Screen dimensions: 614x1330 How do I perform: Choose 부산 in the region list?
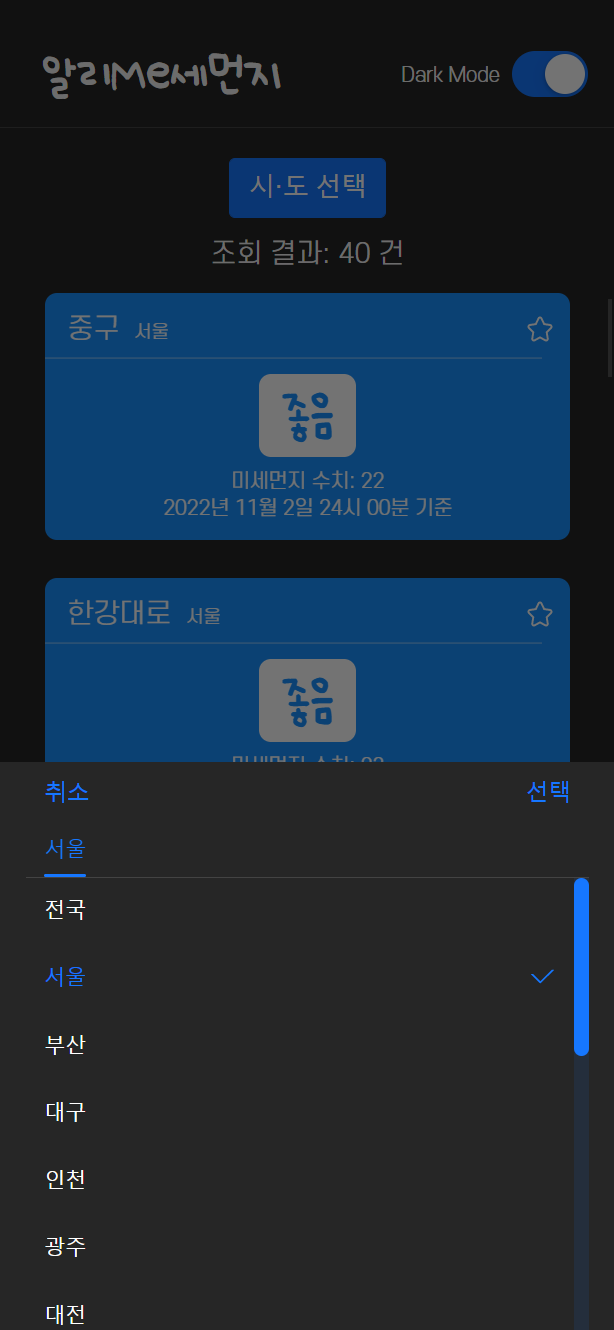[x=66, y=1044]
